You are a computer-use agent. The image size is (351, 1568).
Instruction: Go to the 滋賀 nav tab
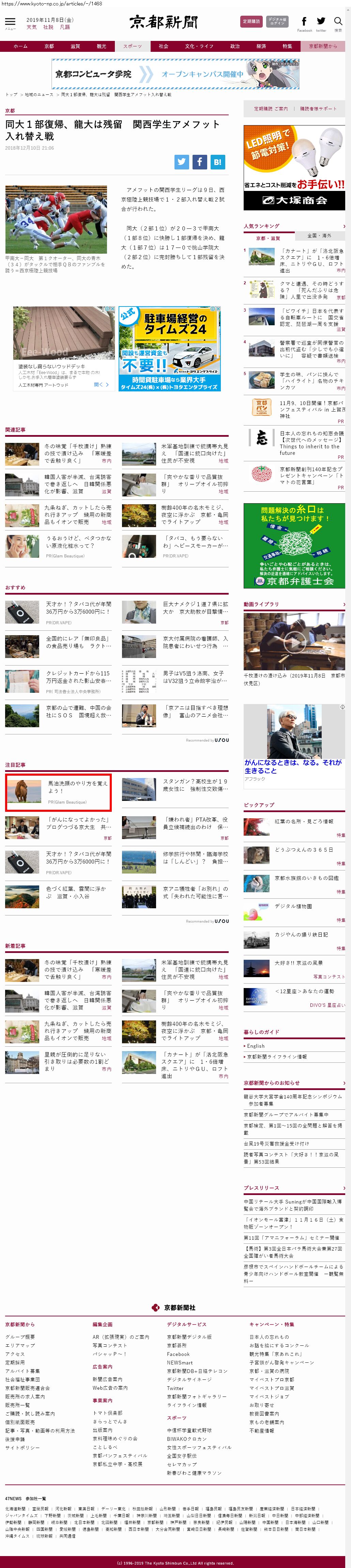(x=75, y=46)
